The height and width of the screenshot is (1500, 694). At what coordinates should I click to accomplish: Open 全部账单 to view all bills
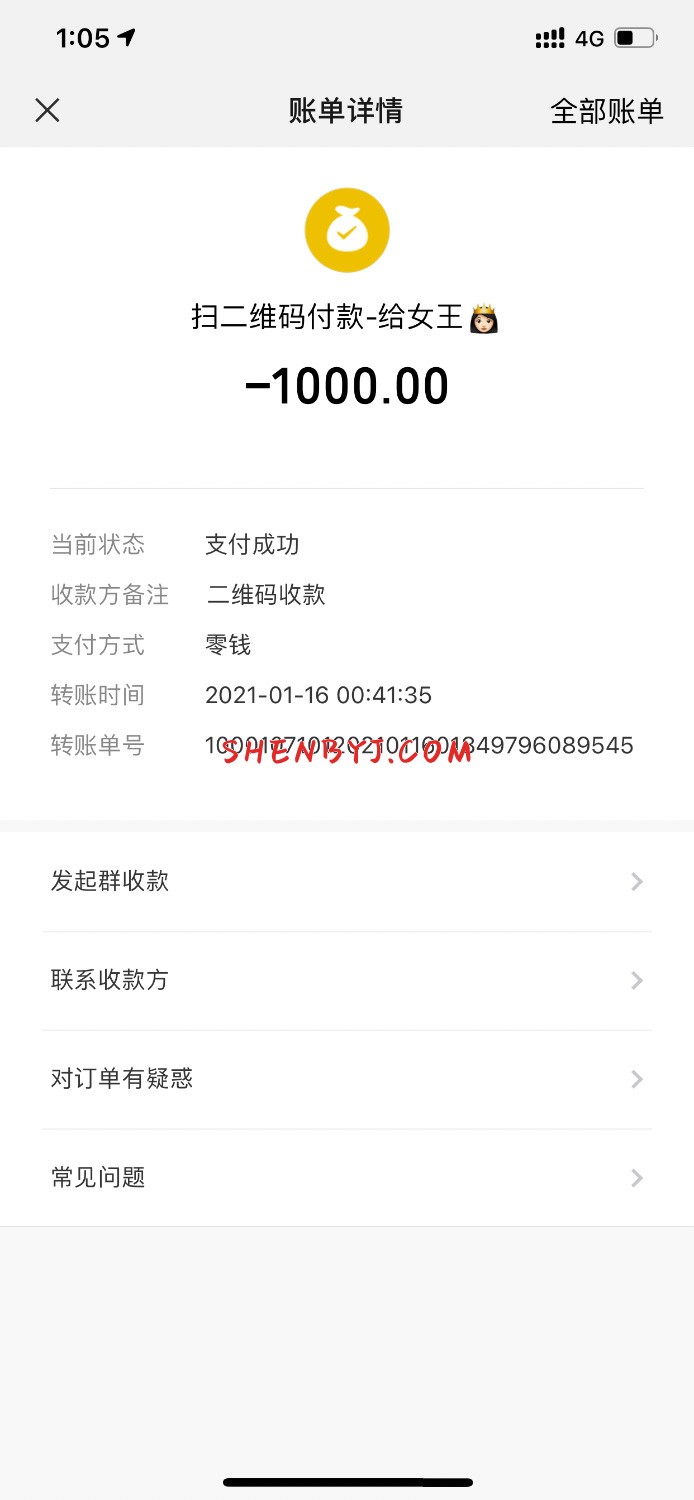606,111
